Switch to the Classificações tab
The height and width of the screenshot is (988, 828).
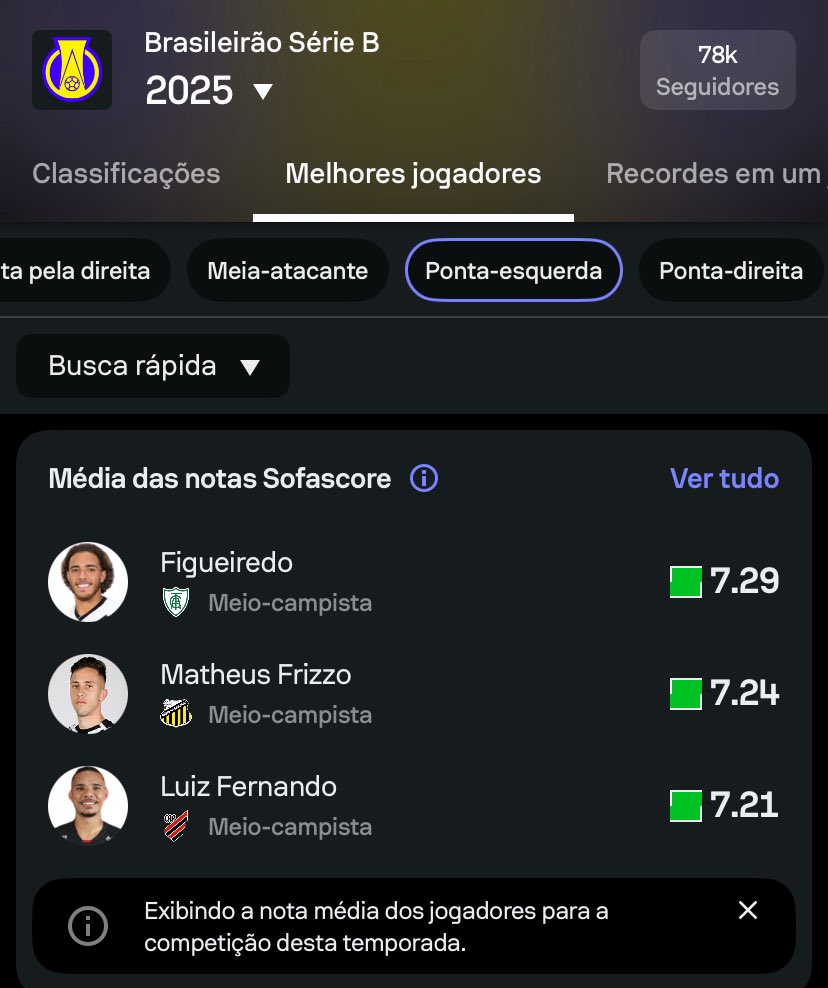[x=126, y=174]
